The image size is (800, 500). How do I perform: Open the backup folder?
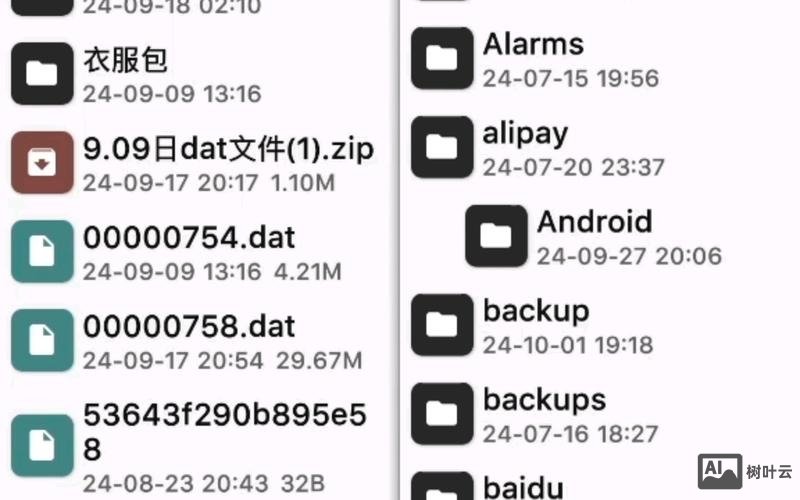pyautogui.click(x=535, y=311)
